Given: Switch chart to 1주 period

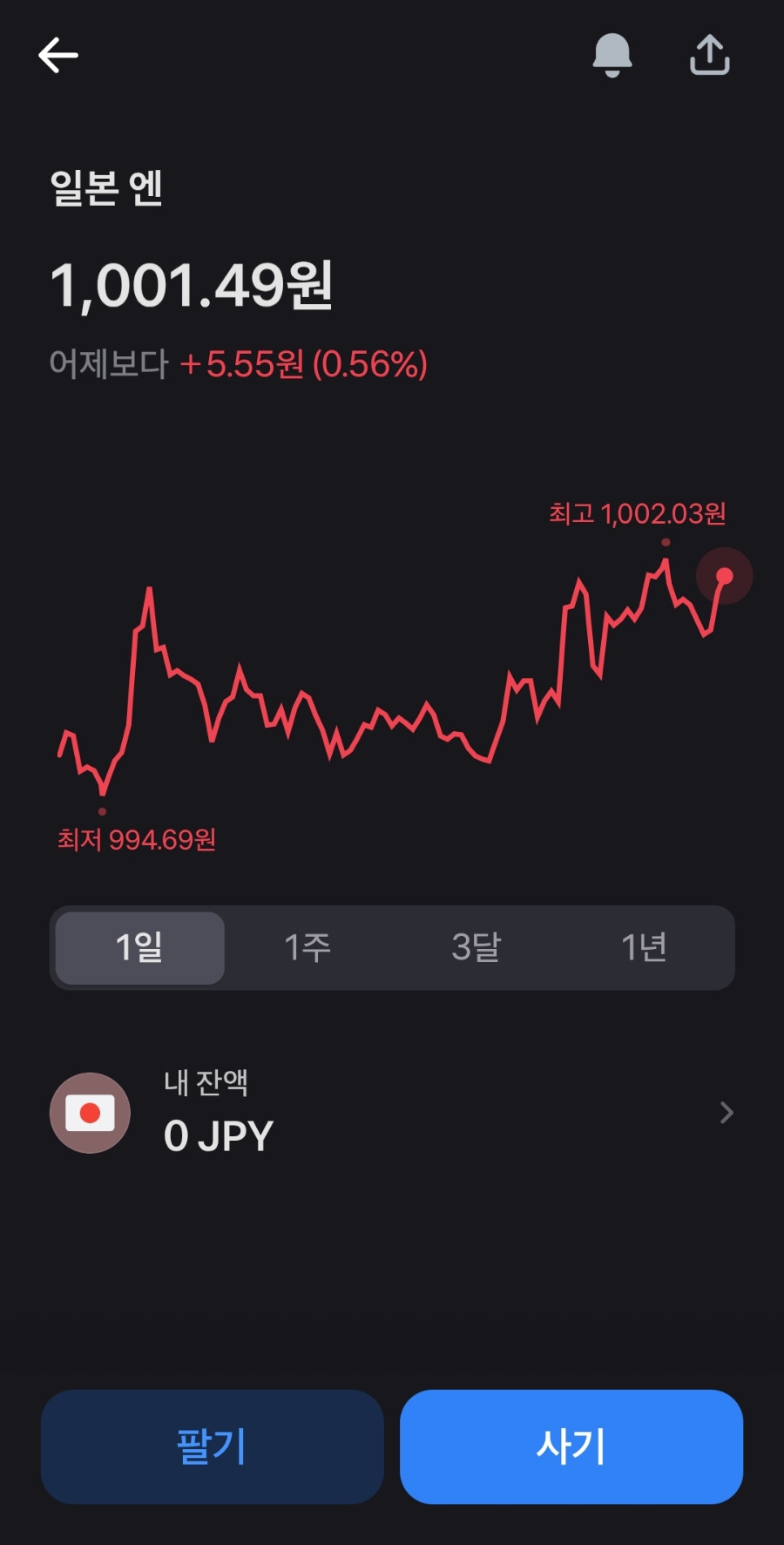Looking at the screenshot, I should [x=308, y=948].
